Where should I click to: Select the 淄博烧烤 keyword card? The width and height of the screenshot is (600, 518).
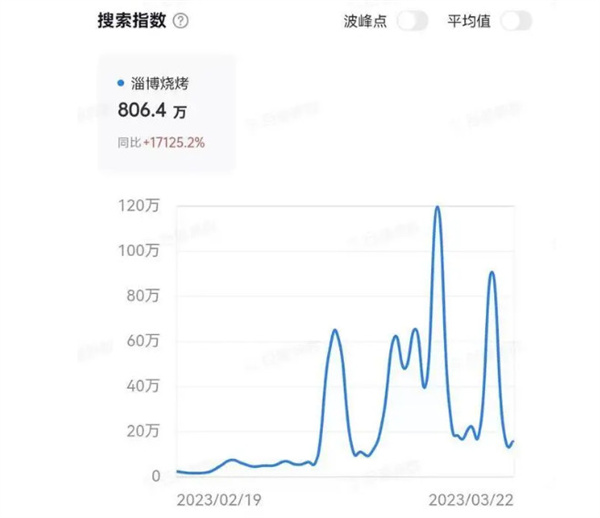click(x=167, y=113)
